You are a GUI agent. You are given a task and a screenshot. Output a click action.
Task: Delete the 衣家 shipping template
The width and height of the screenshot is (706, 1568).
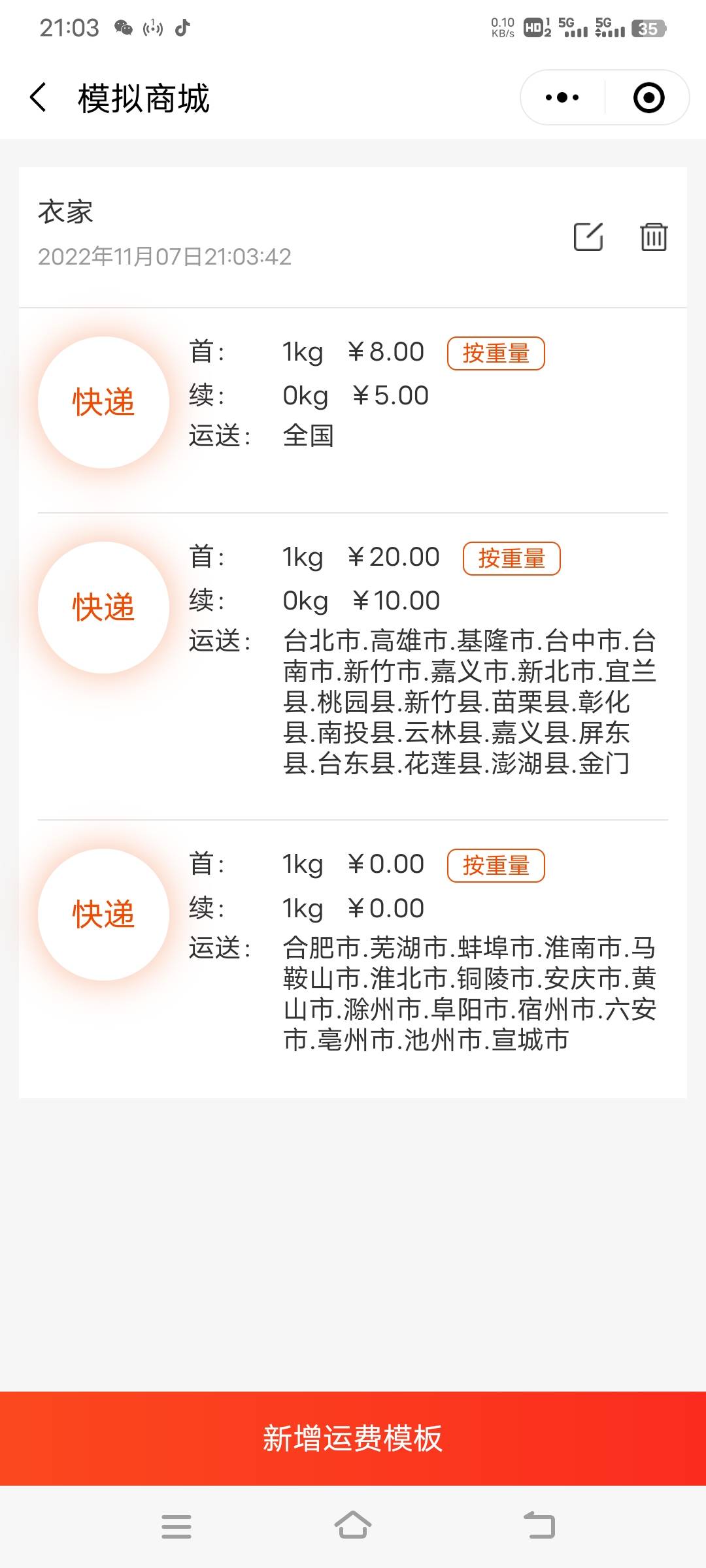pyautogui.click(x=653, y=237)
